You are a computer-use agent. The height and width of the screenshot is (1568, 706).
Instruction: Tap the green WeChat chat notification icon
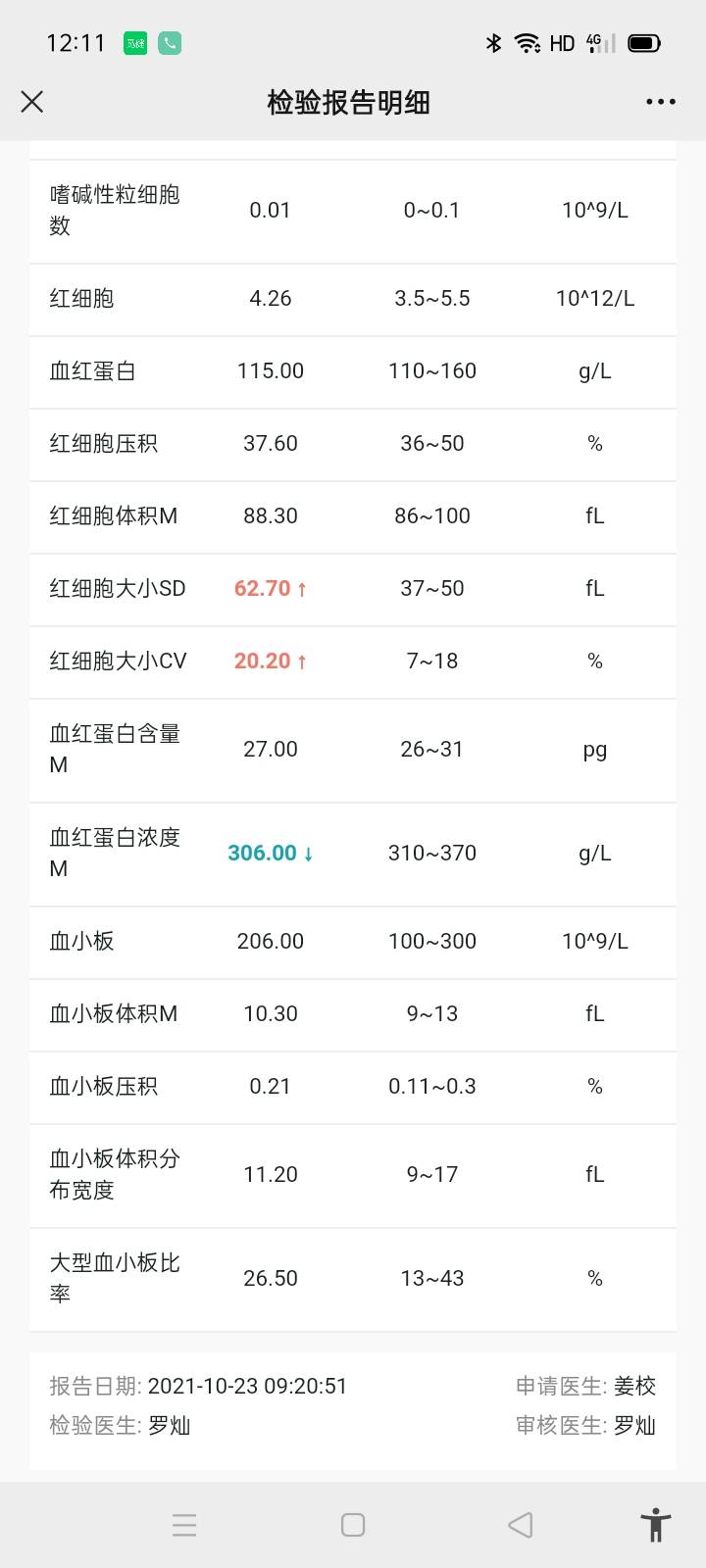coord(135,43)
